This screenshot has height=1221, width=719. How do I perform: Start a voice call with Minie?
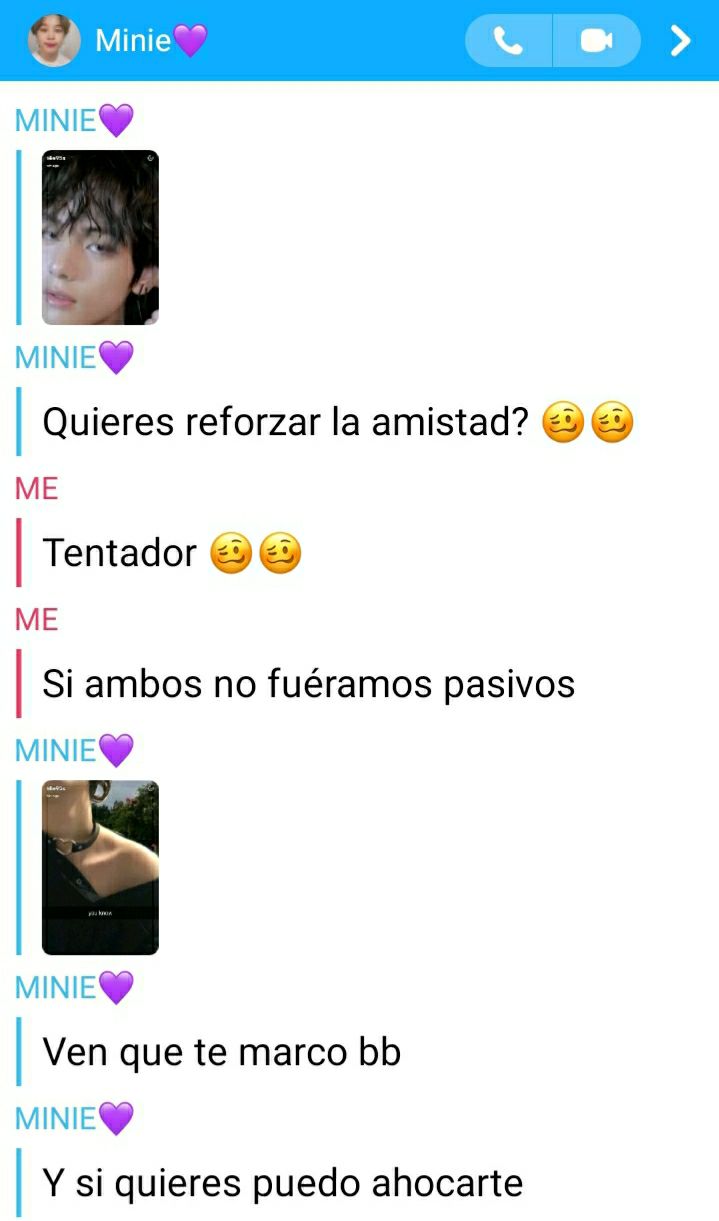509,41
